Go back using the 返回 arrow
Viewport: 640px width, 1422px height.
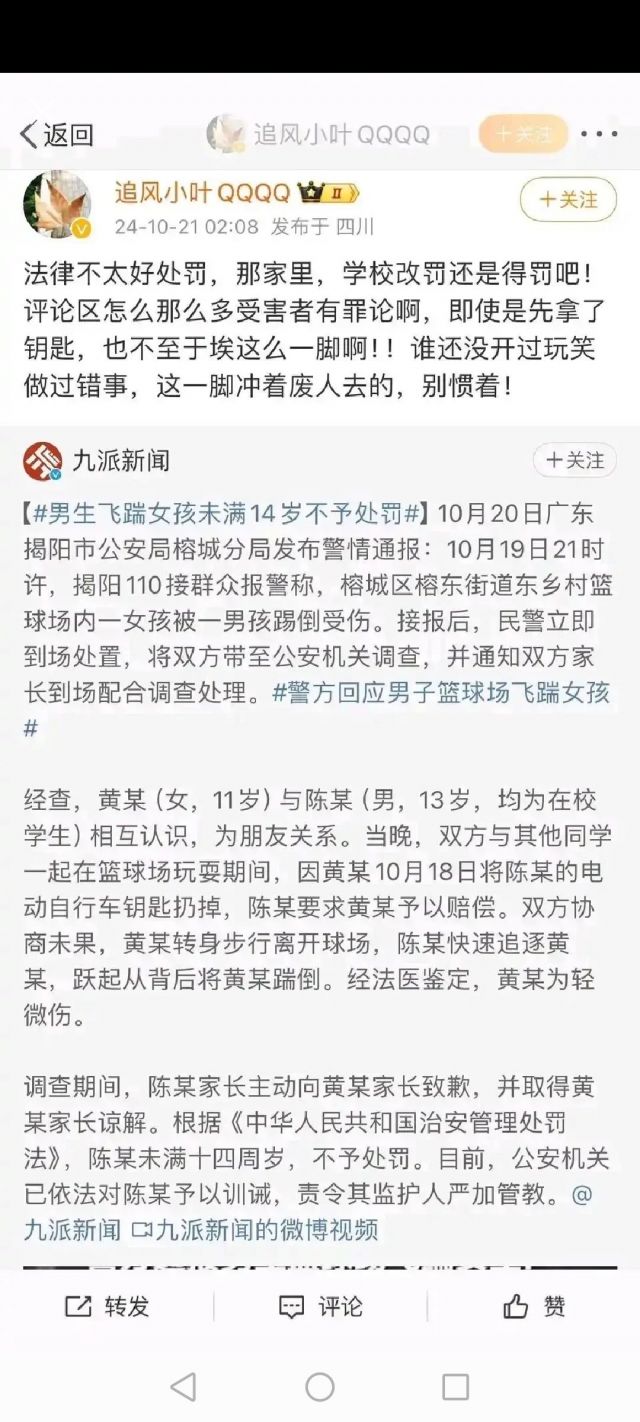point(56,134)
